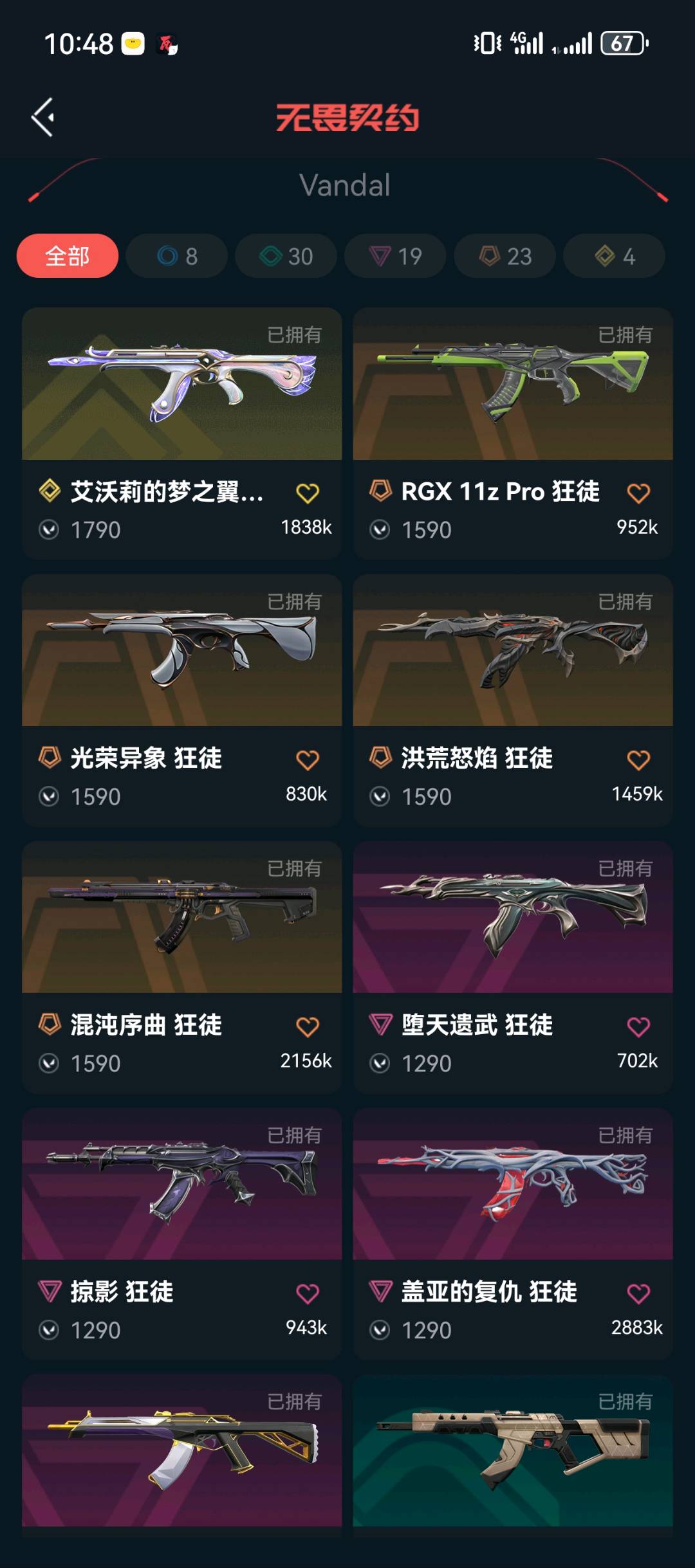The image size is (695, 1568).
Task: Favorite the 混沌序曲 狂徒 skin
Action: (x=308, y=1027)
